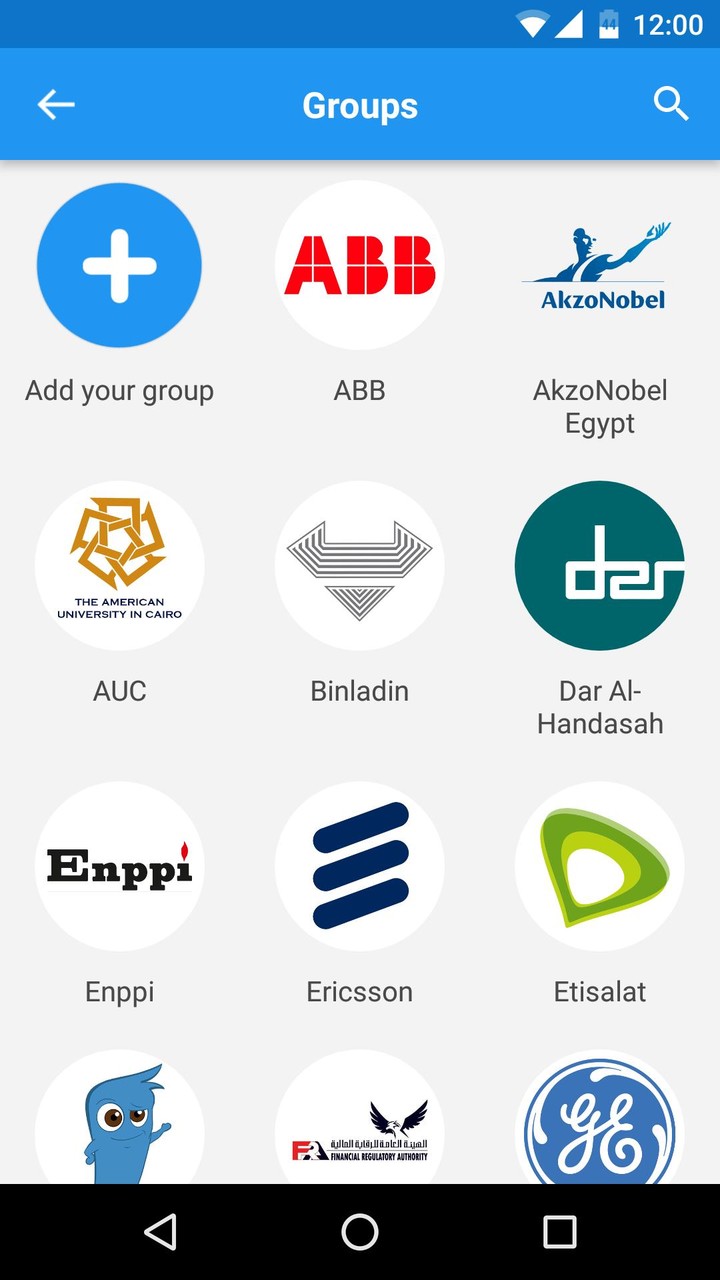Select the Binladin group logo
720x1280 pixels.
click(360, 565)
